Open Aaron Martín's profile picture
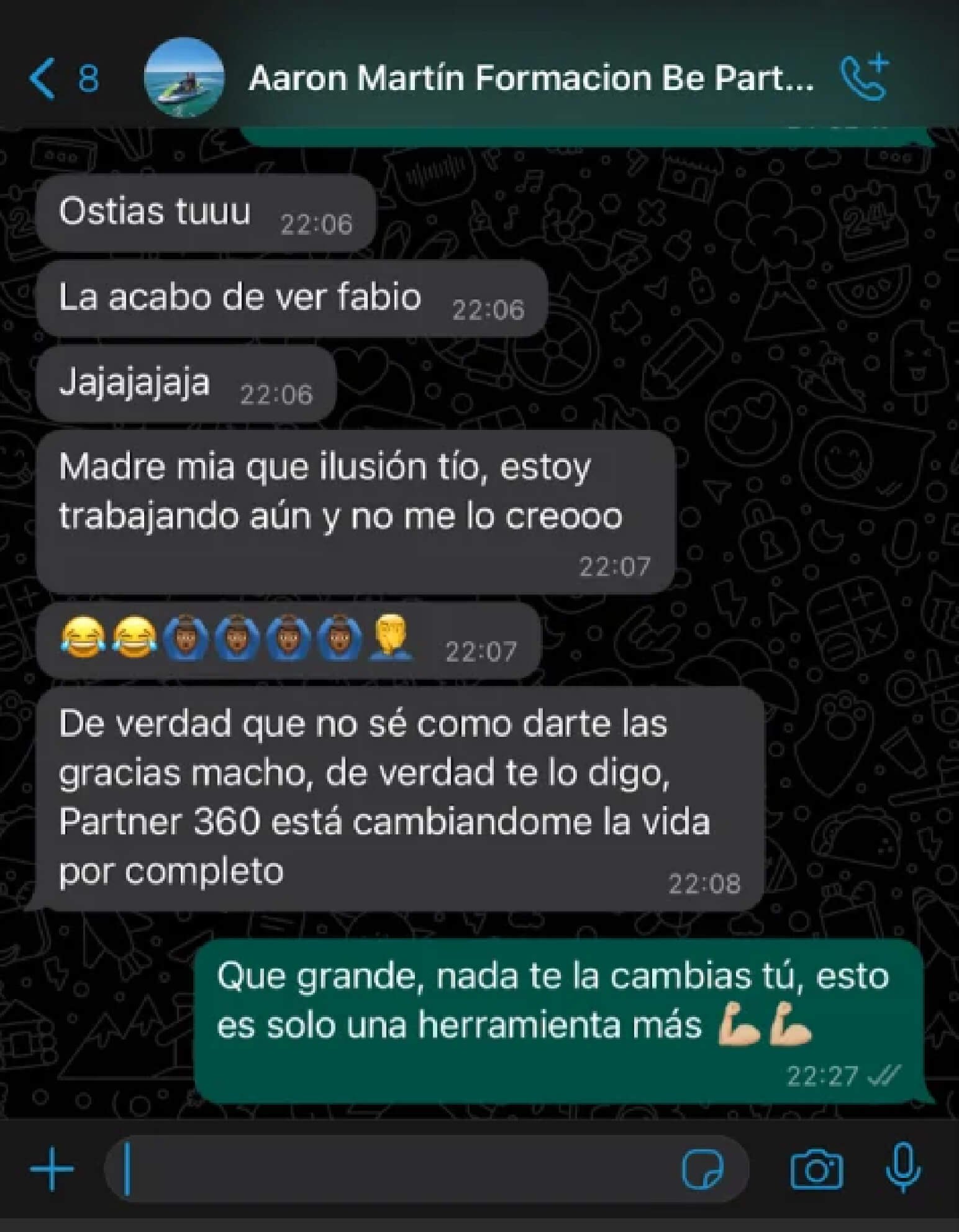The height and width of the screenshot is (1232, 959). [184, 78]
